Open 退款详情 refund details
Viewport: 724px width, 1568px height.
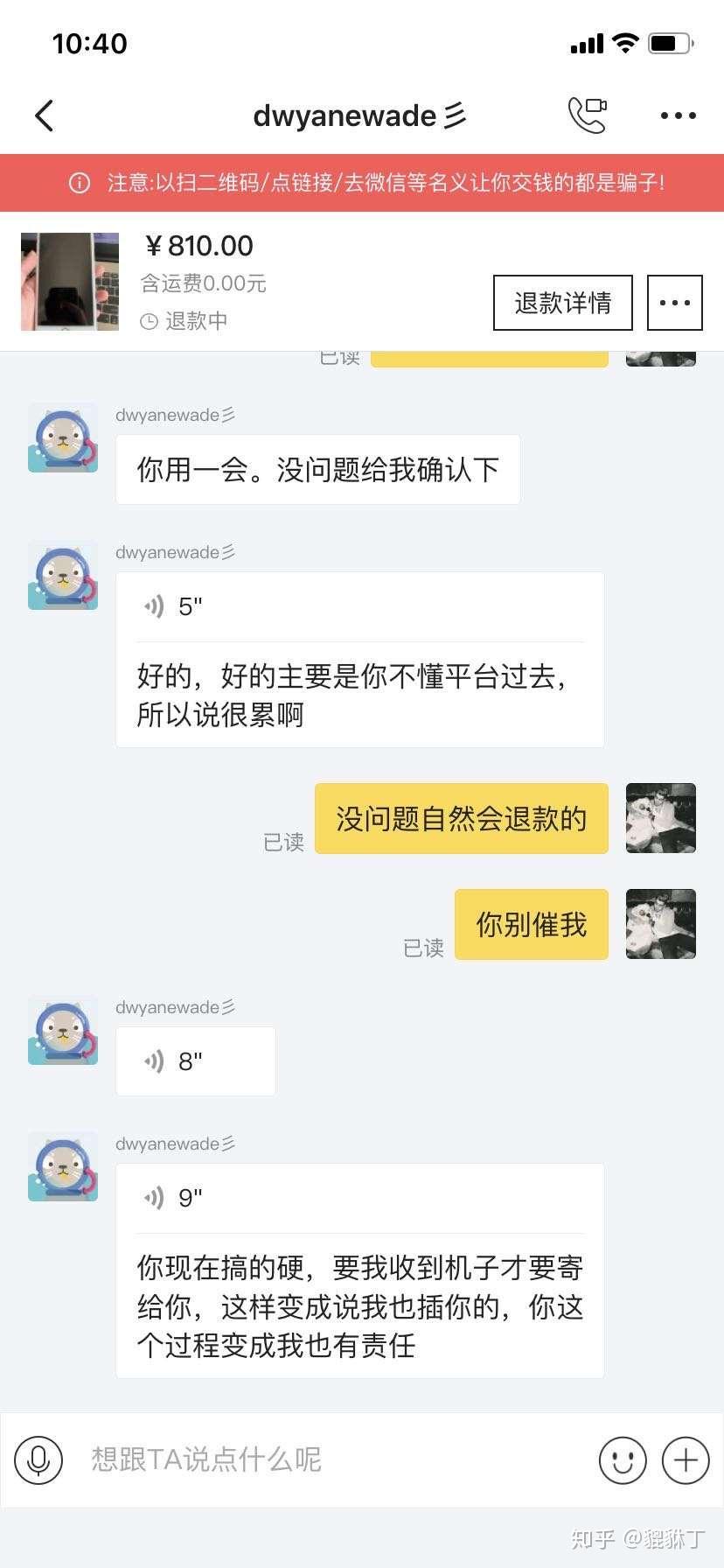562,303
